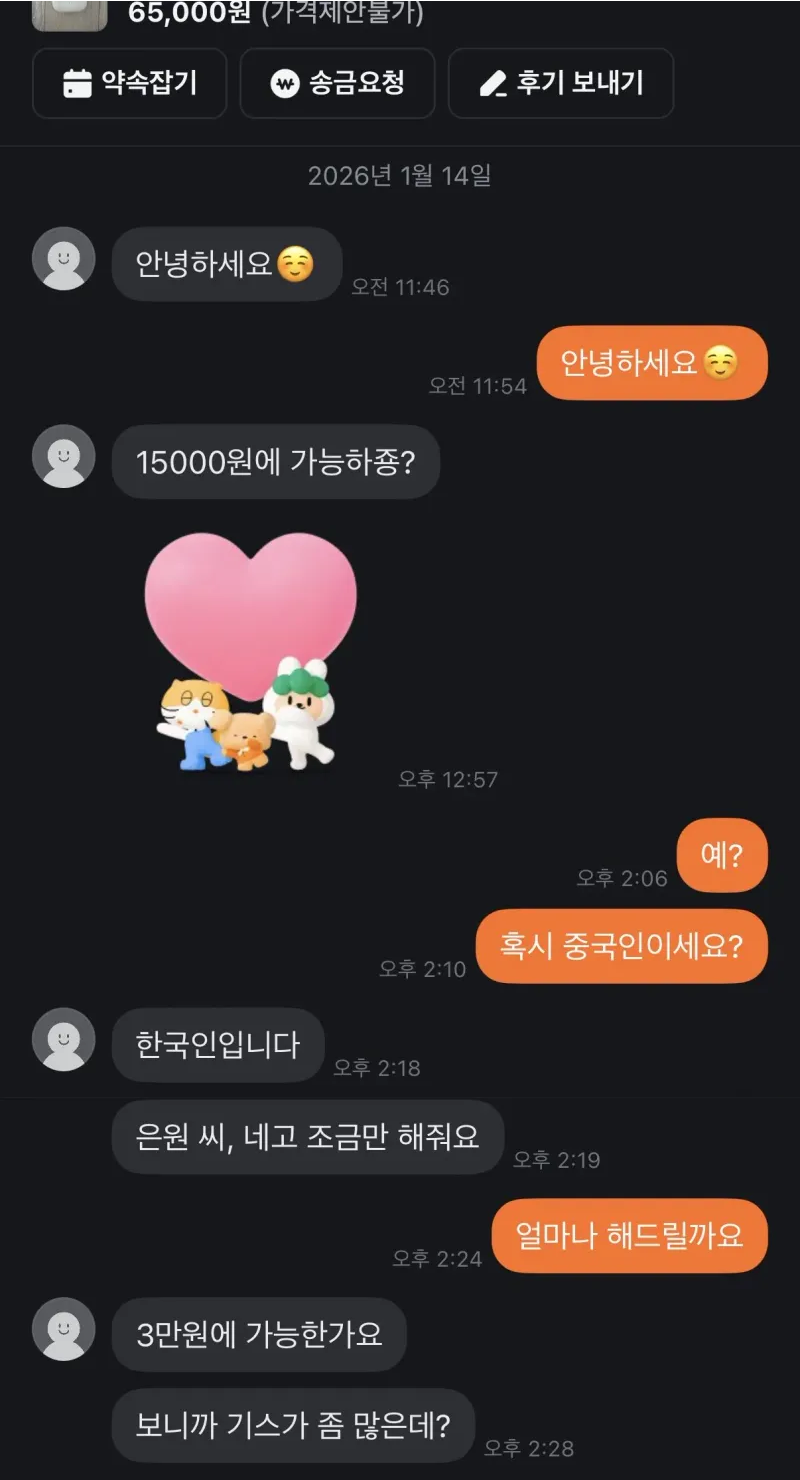800x1480 pixels.
Task: Open the product thumbnail beside 65,000원
Action: [69, 14]
